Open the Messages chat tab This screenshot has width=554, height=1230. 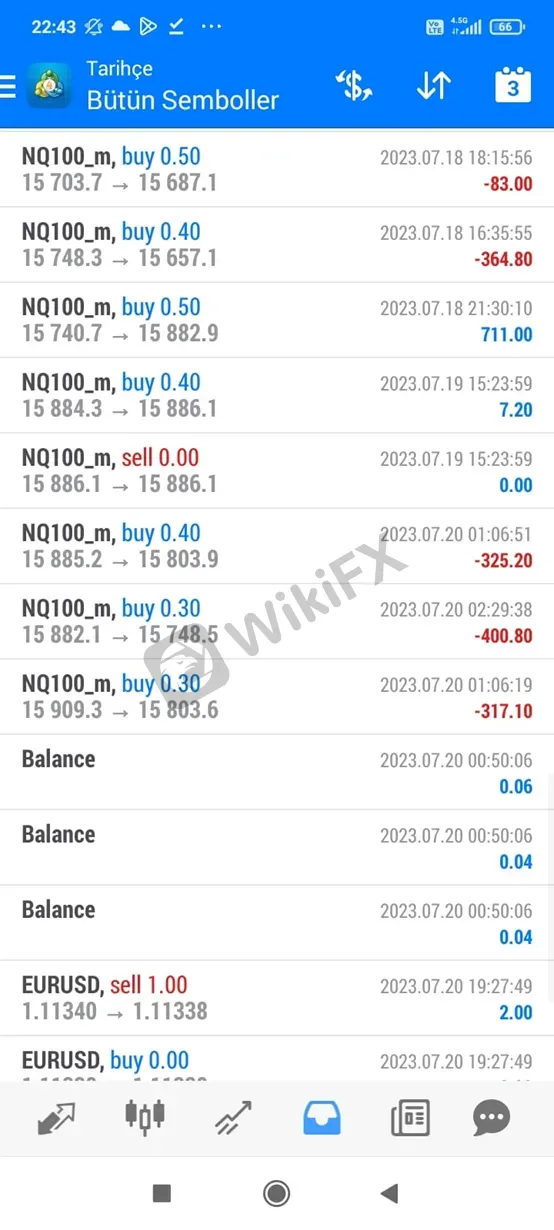pyautogui.click(x=491, y=1117)
